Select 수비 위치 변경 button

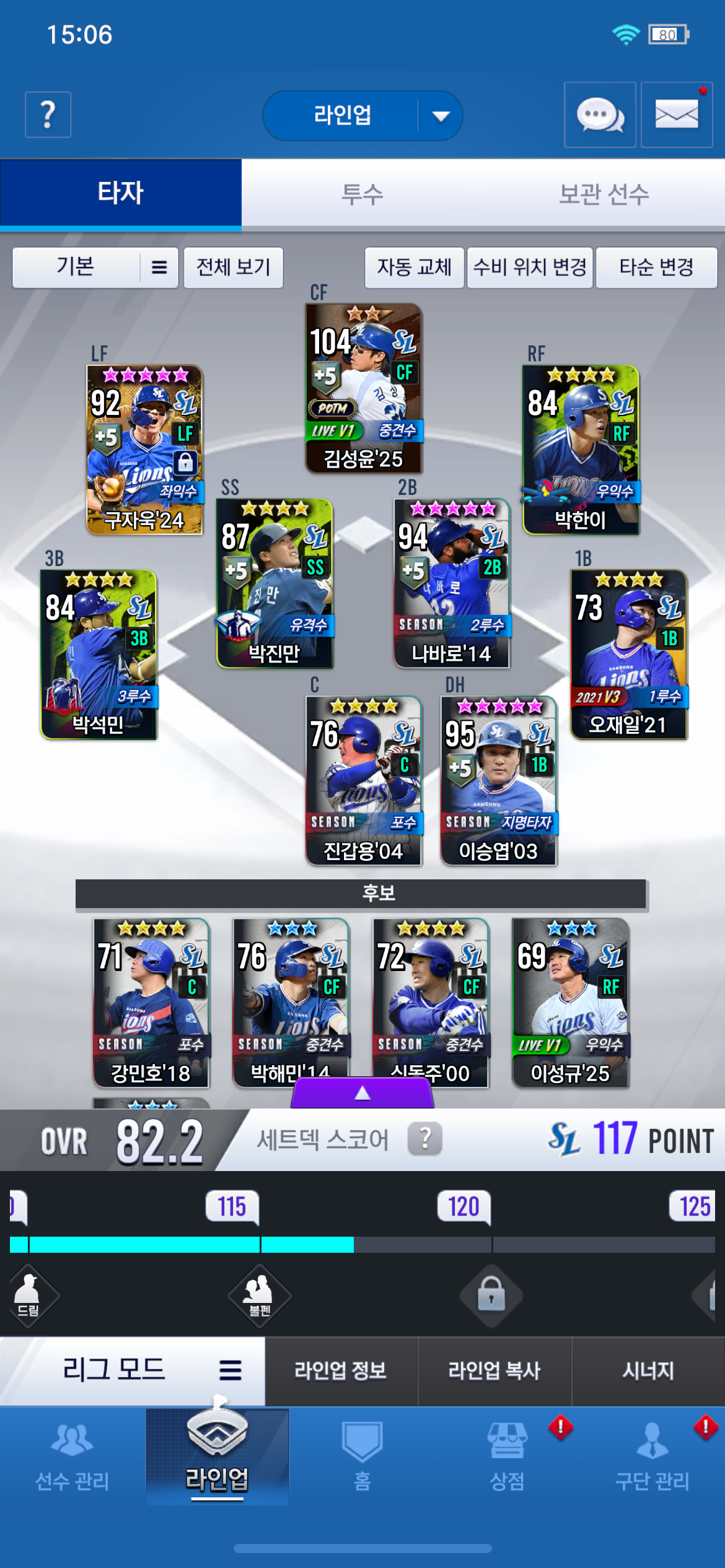click(x=530, y=268)
